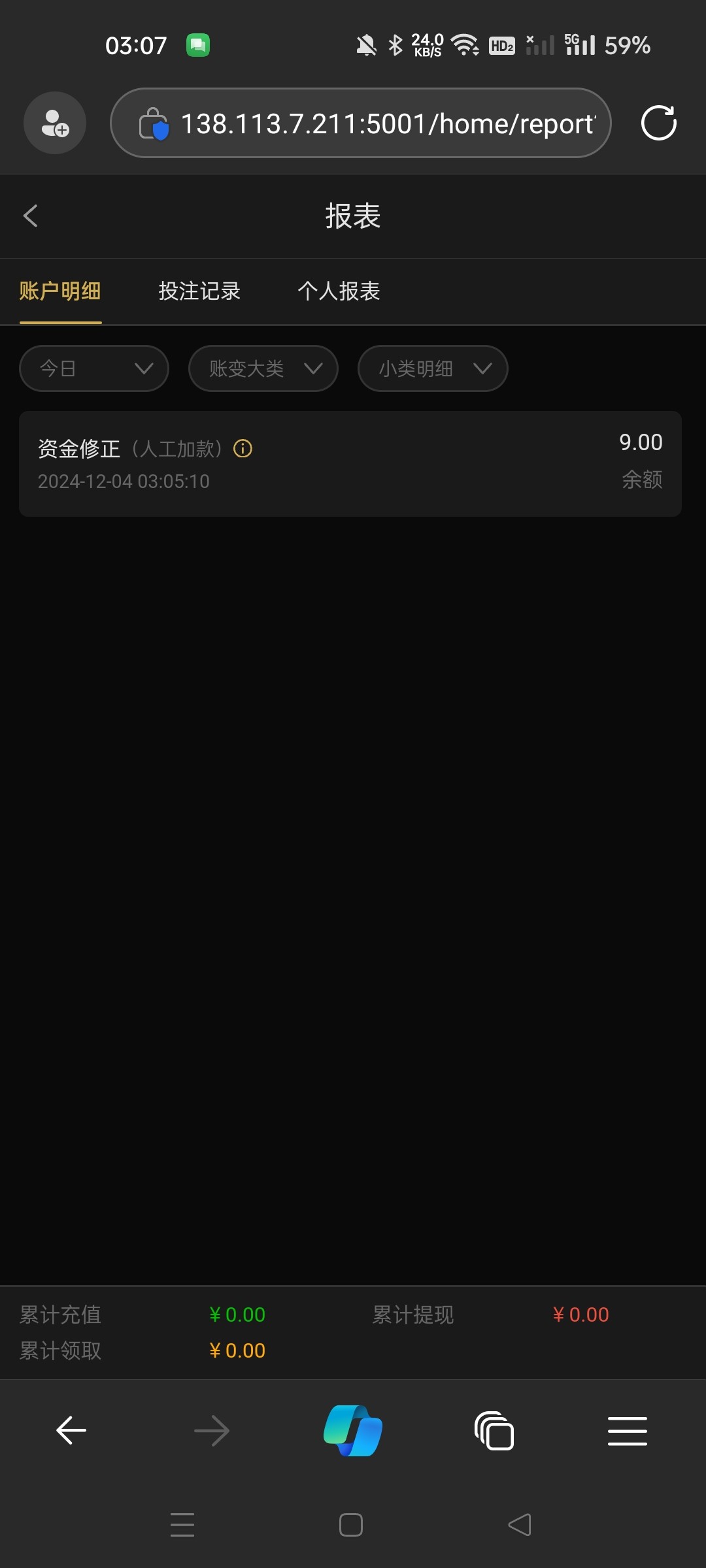Switch to the 投注记录 tab
The image size is (706, 1568).
[x=199, y=291]
